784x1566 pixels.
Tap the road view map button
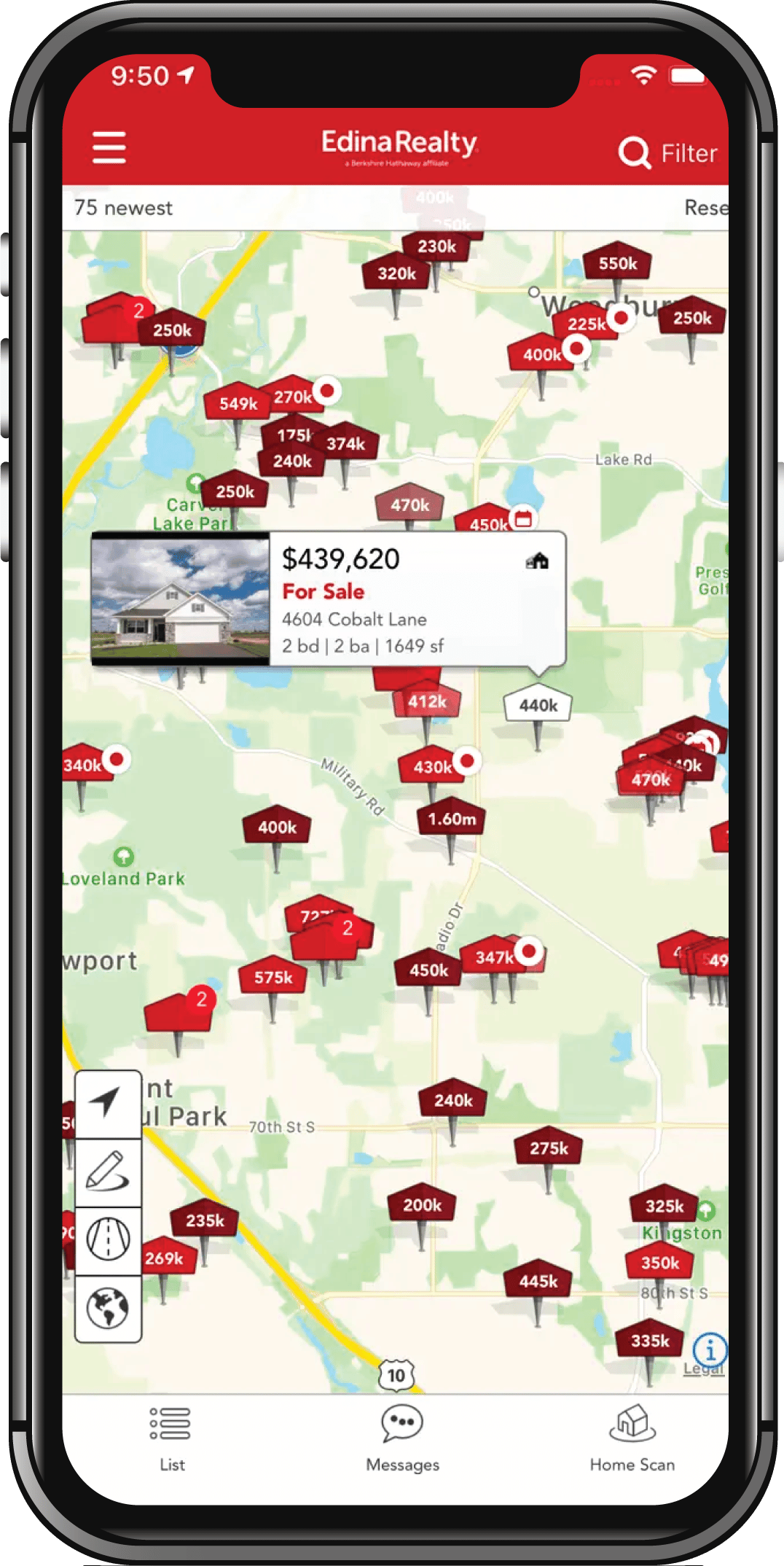pyautogui.click(x=108, y=1239)
